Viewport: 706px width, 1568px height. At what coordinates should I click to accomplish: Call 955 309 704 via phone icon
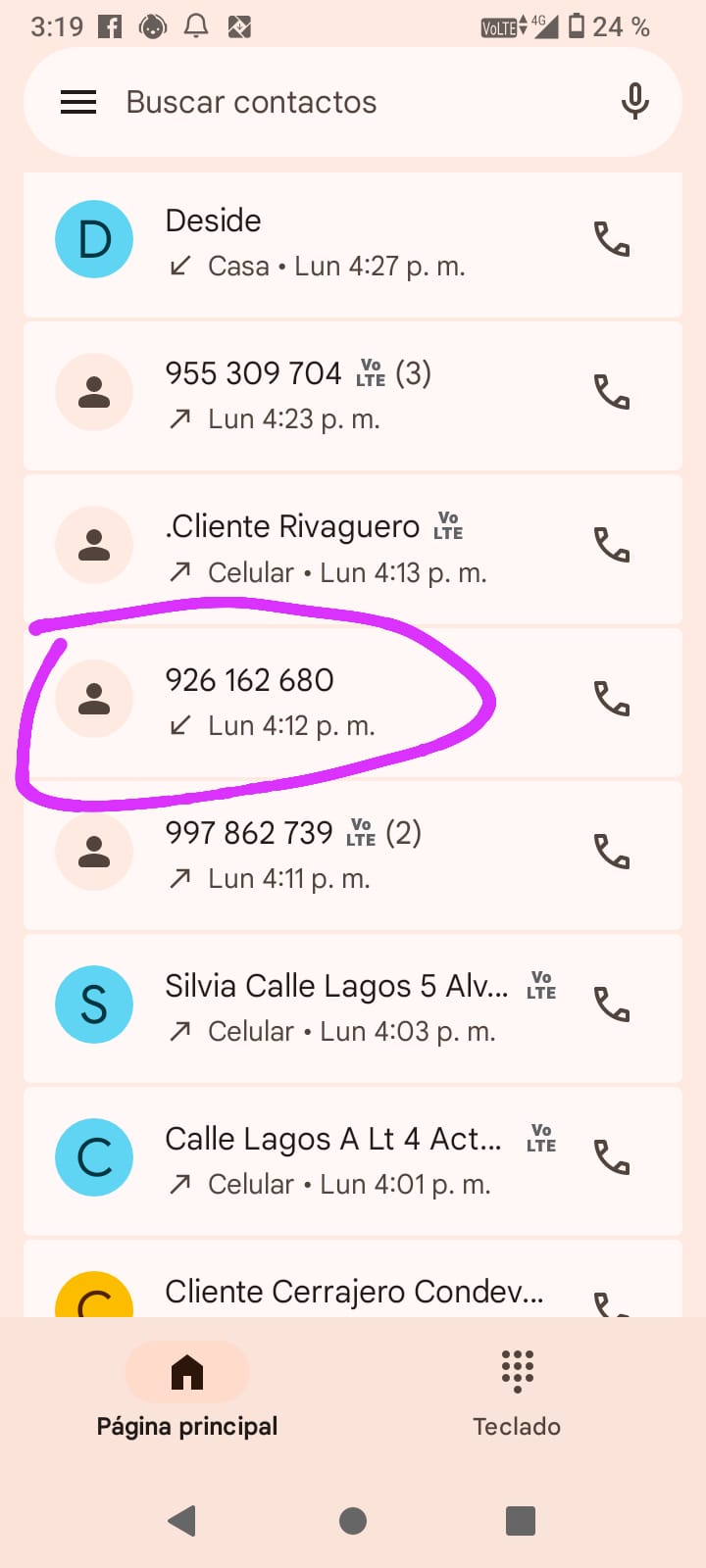[x=612, y=392]
